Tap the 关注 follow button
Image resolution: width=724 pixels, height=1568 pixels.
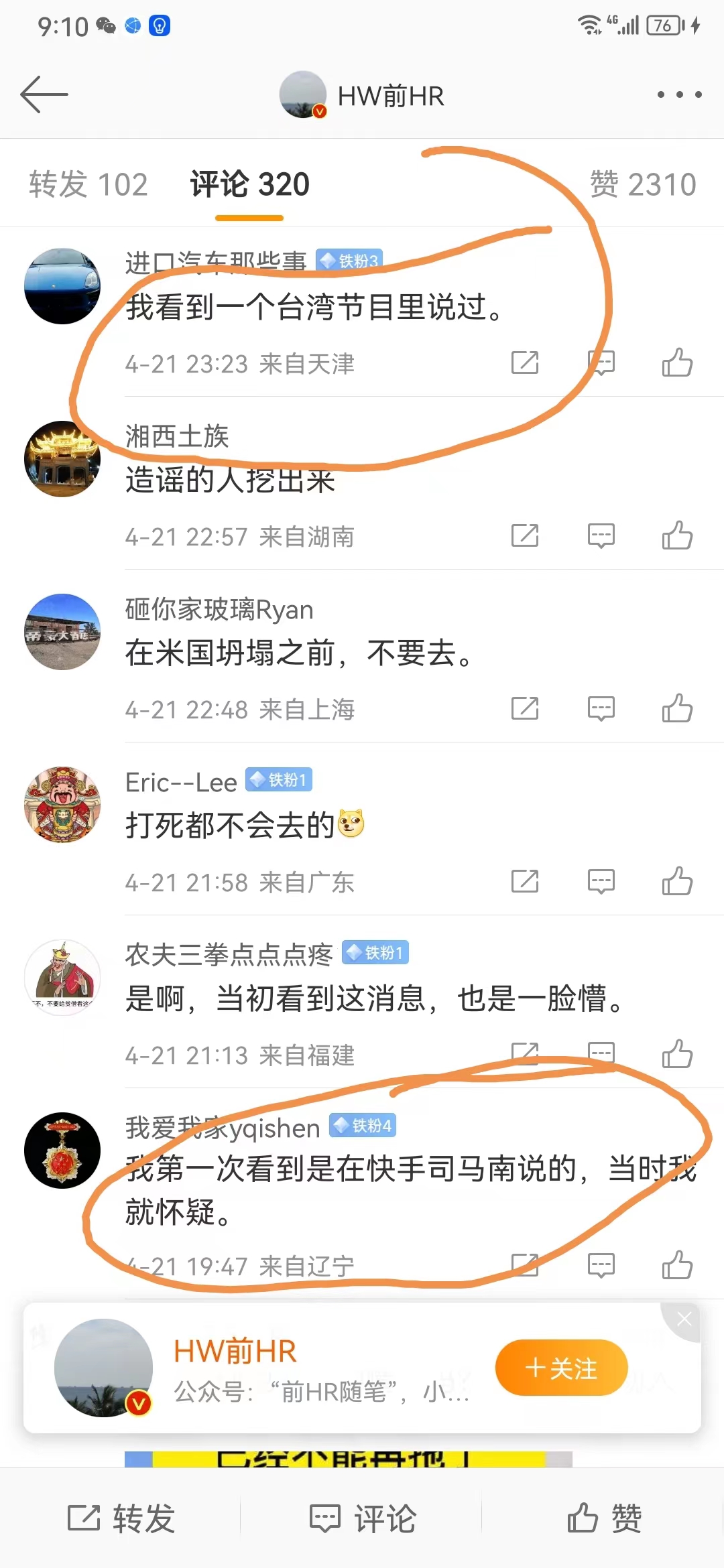pyautogui.click(x=562, y=1368)
